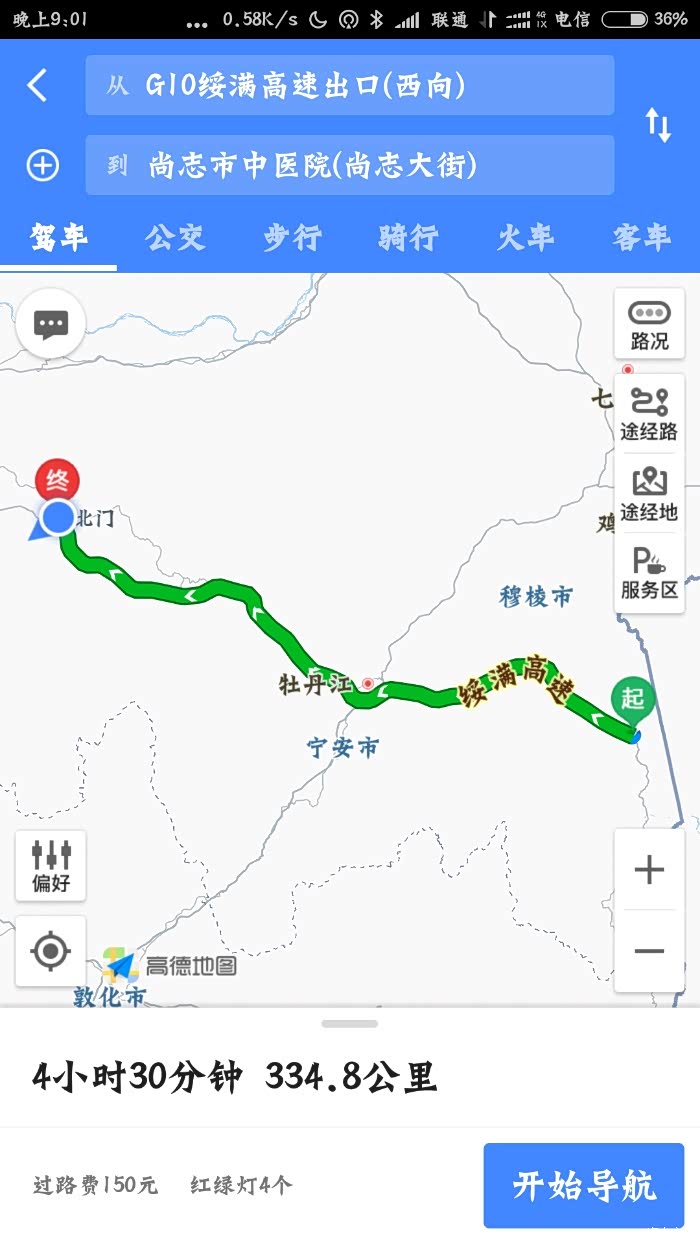Add a waypoint with the plus icon

click(42, 165)
